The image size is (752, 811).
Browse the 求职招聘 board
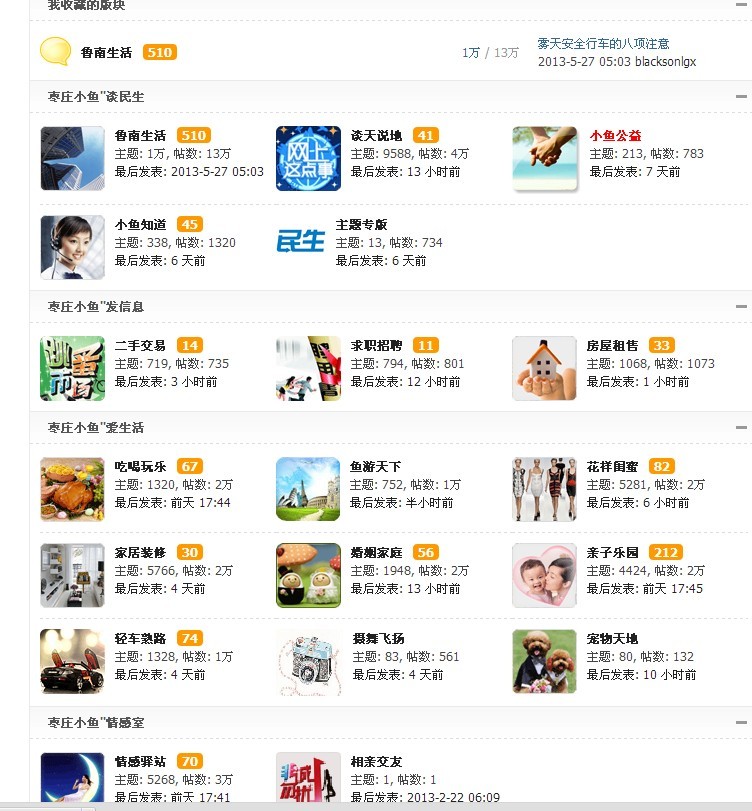376,346
